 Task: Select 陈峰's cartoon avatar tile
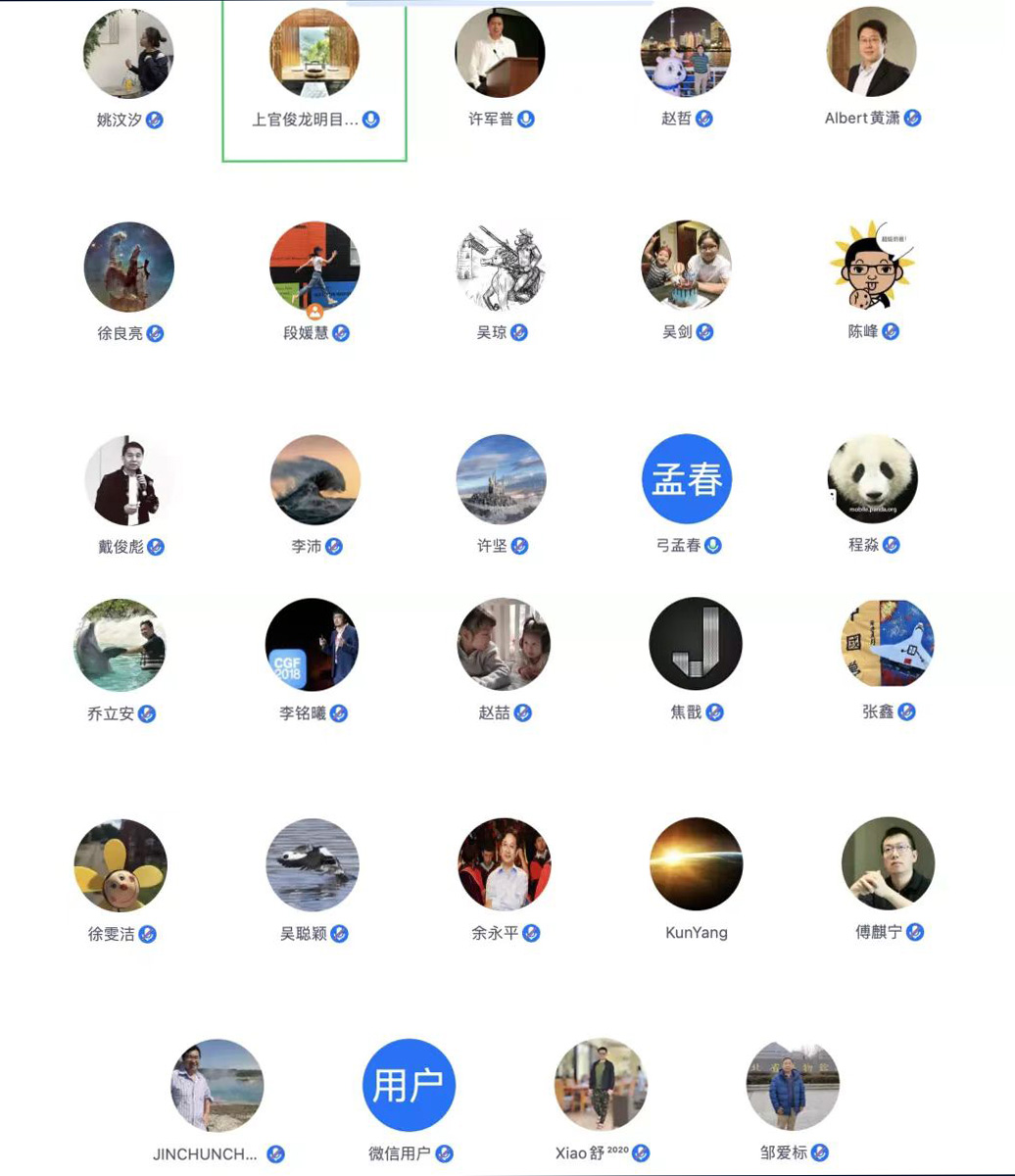point(872,265)
